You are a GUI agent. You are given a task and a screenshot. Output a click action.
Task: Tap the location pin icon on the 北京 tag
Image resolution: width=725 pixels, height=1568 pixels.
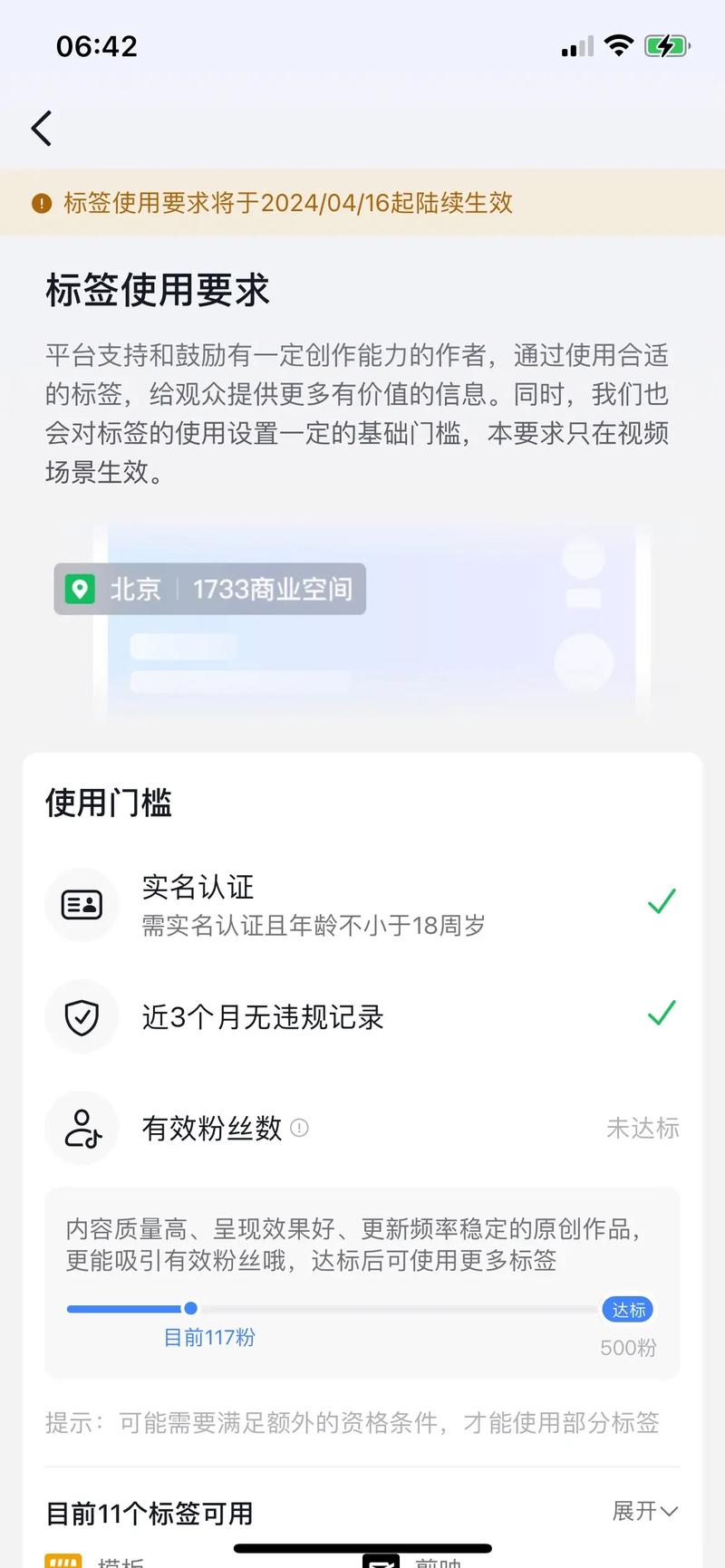pos(81,589)
